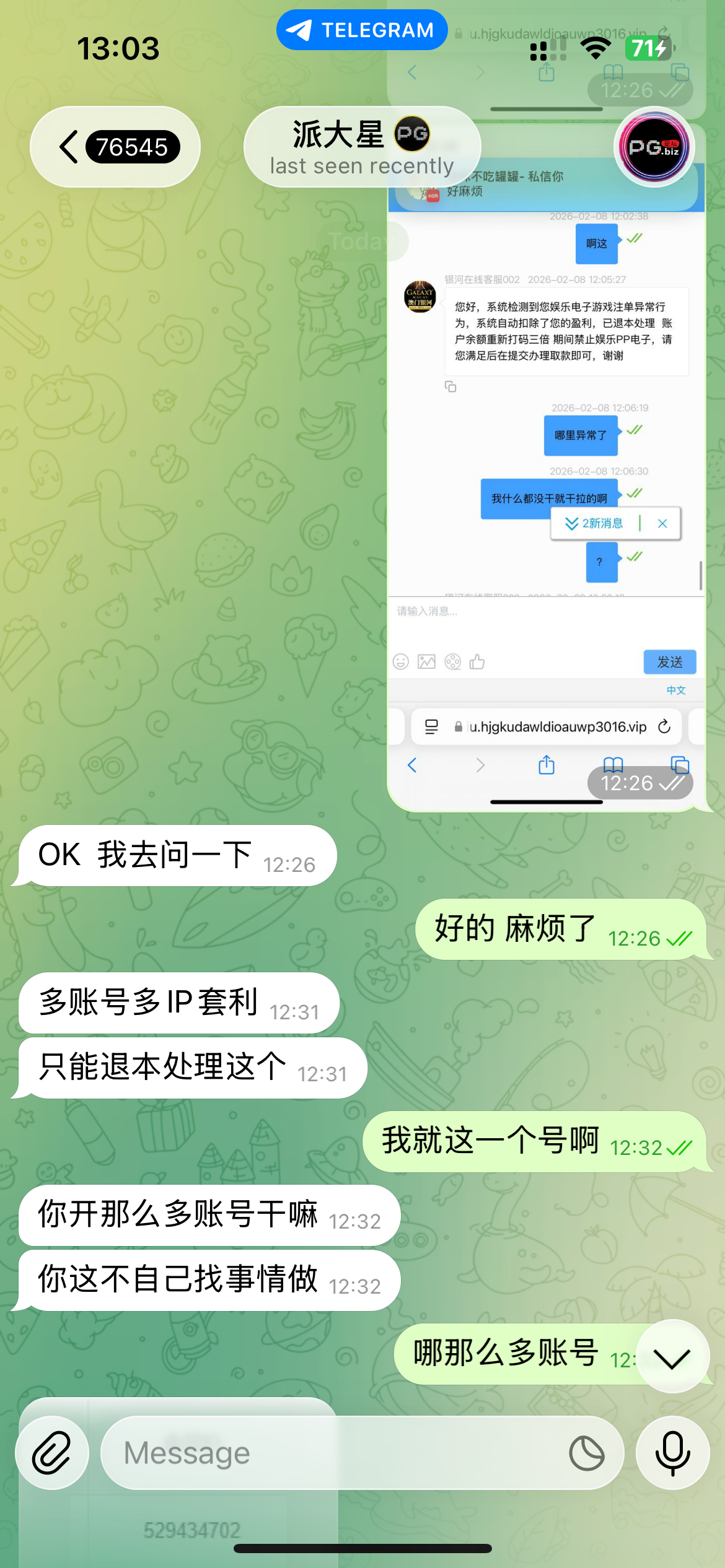
Task: Open the sticker panel icon
Action: [x=586, y=1453]
